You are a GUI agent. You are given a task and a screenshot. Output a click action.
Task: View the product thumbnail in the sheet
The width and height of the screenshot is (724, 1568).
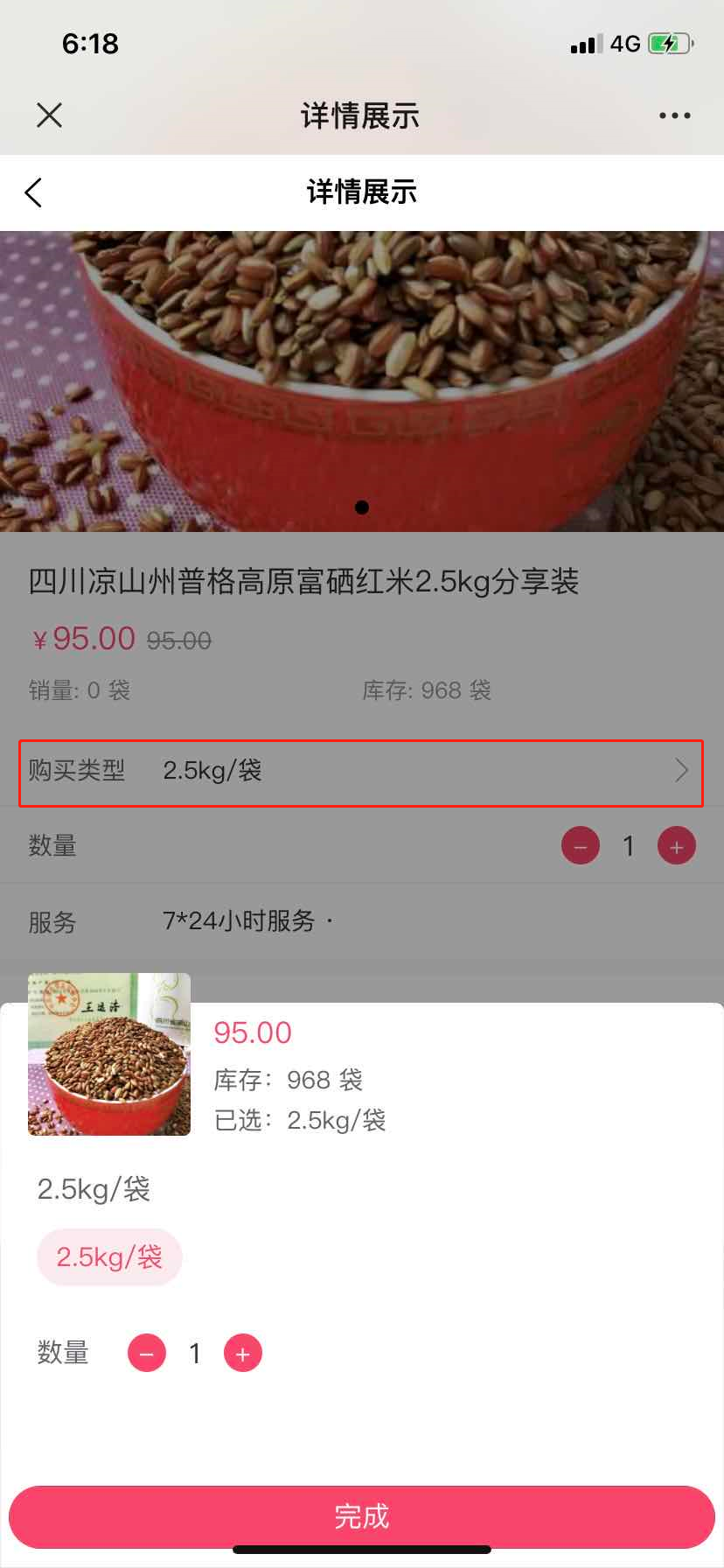[109, 1054]
